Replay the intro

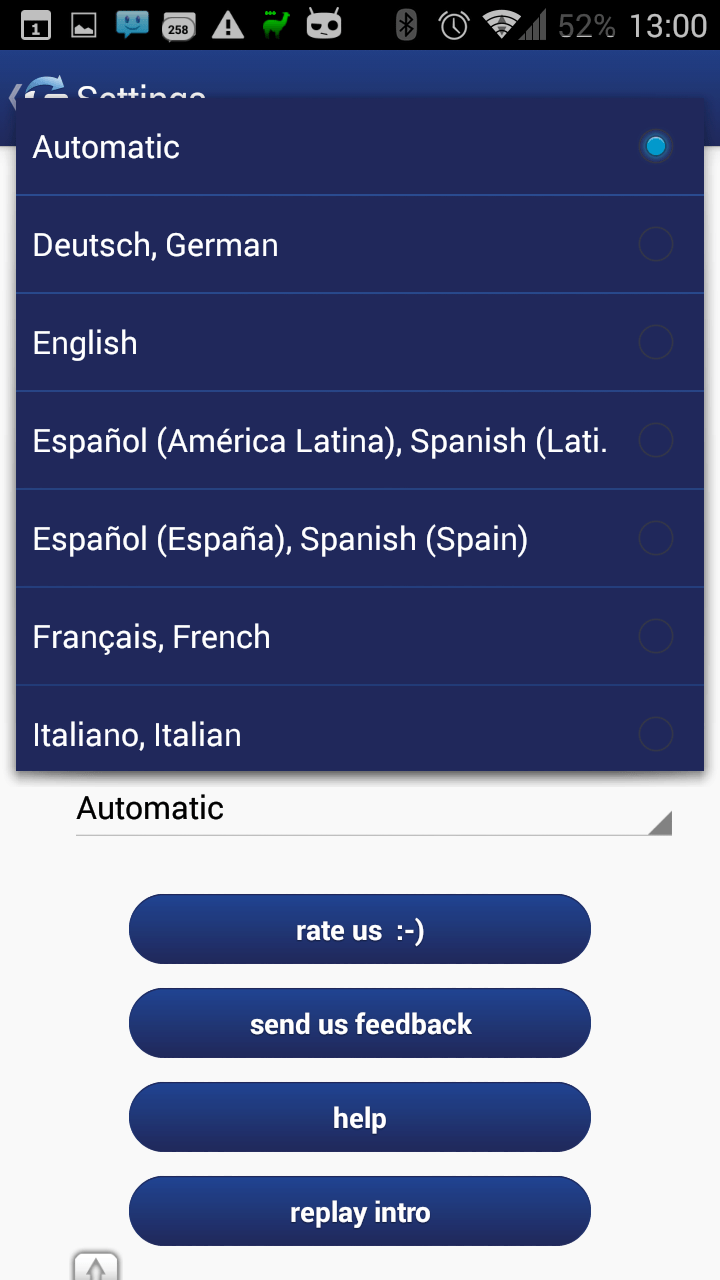coord(360,1211)
